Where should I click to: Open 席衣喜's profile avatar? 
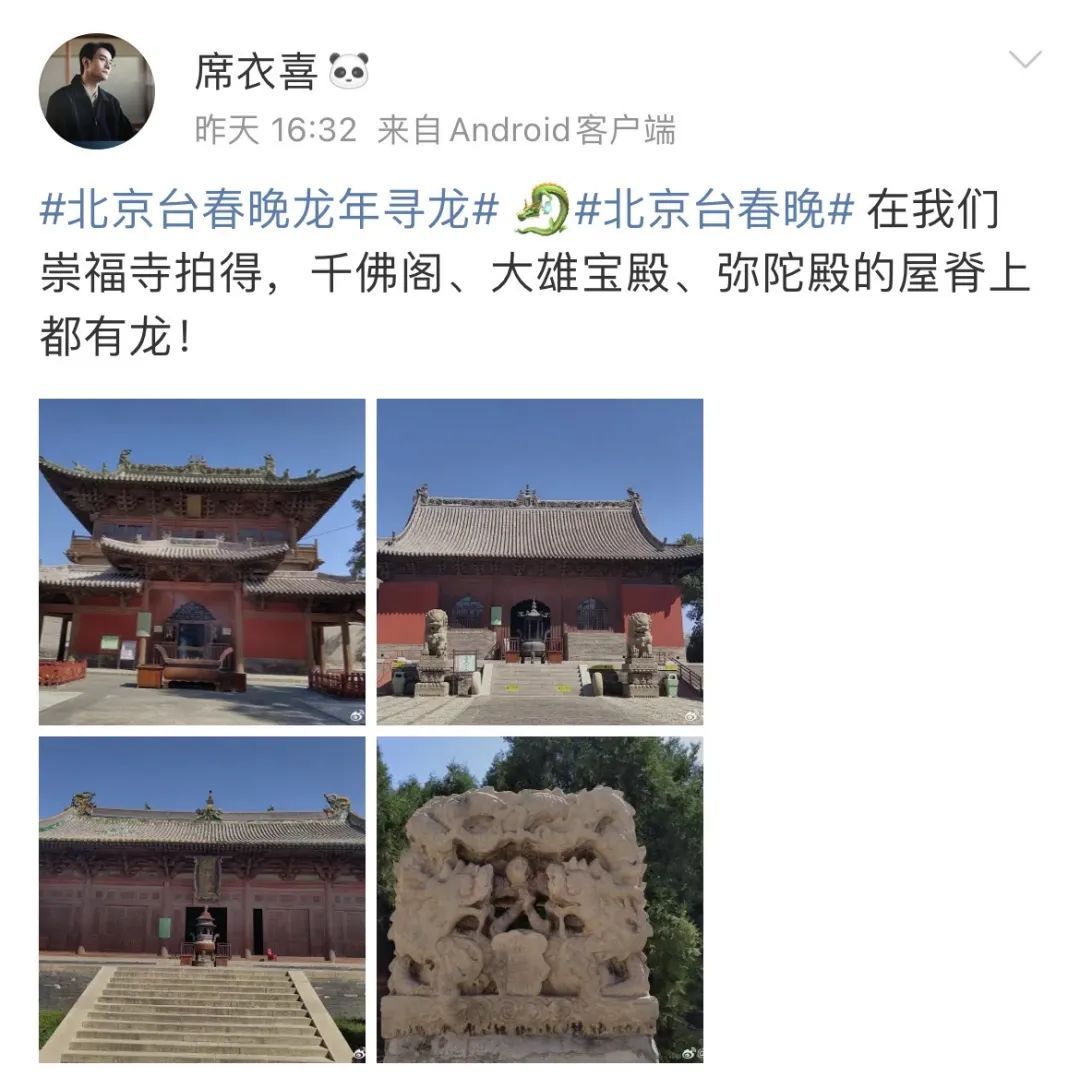pos(97,92)
